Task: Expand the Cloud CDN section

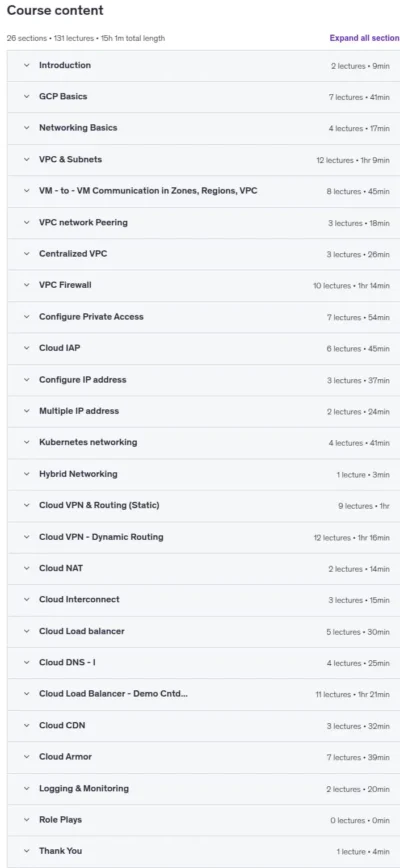Action: click(204, 726)
